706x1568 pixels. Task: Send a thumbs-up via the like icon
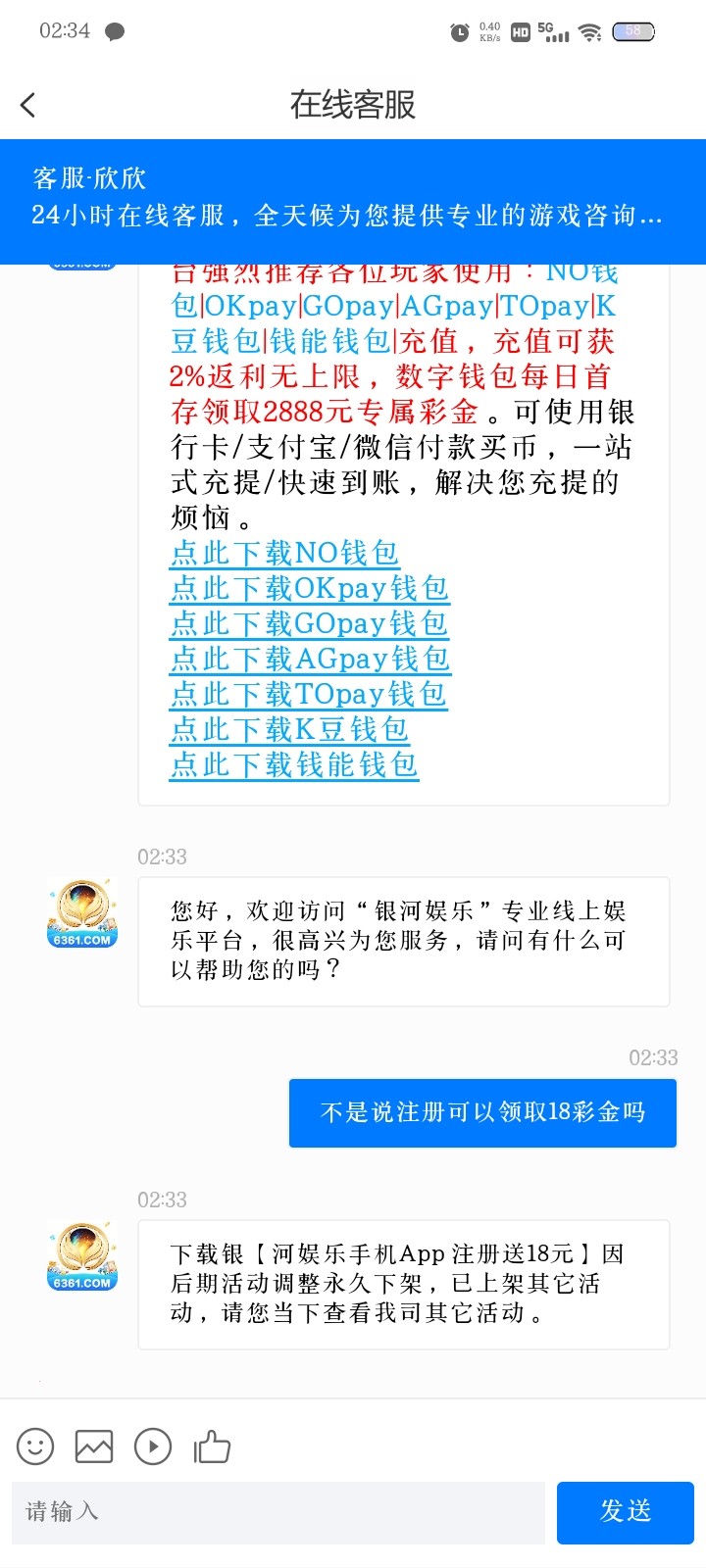212,1445
